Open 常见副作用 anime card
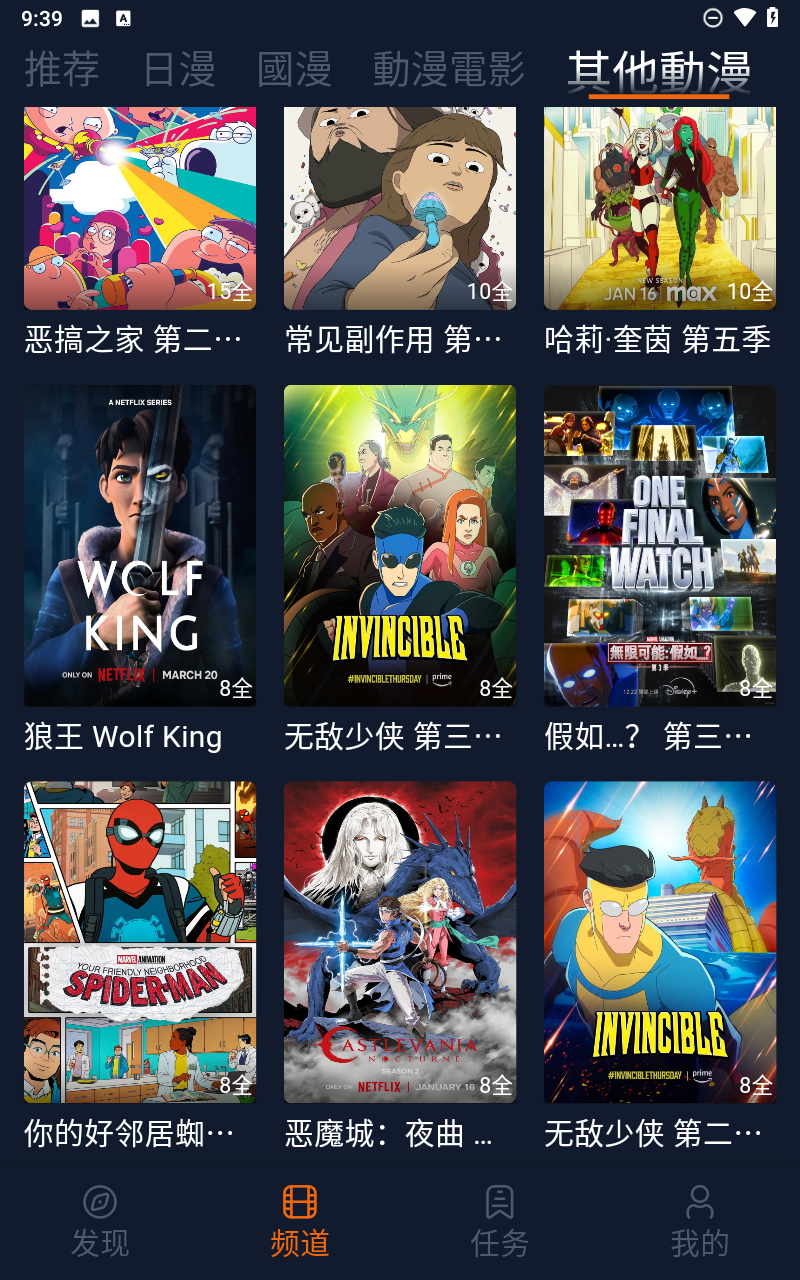Image resolution: width=800 pixels, height=1280 pixels. pyautogui.click(x=400, y=232)
